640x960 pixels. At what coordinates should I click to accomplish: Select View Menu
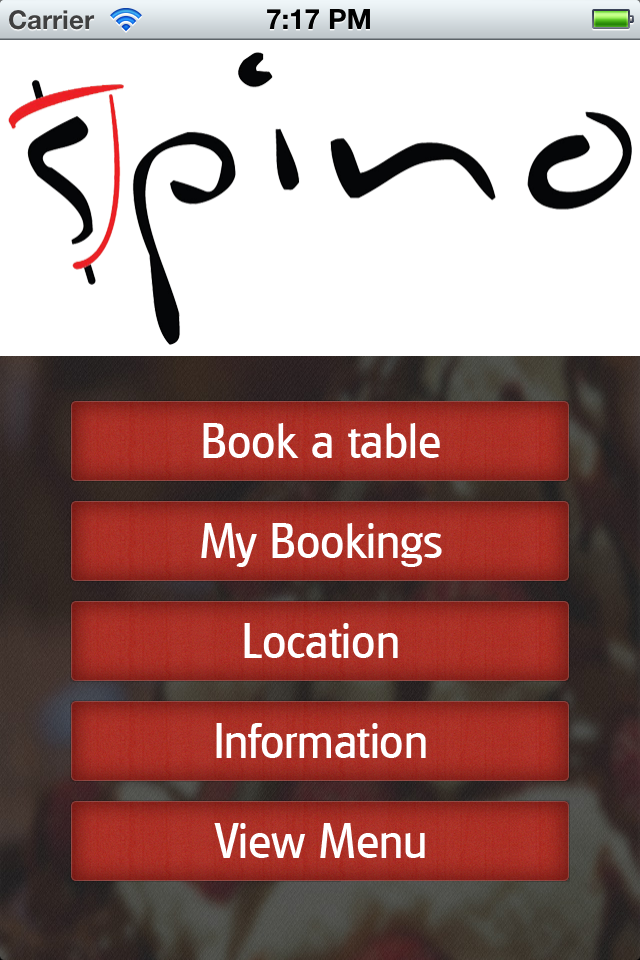click(x=320, y=841)
